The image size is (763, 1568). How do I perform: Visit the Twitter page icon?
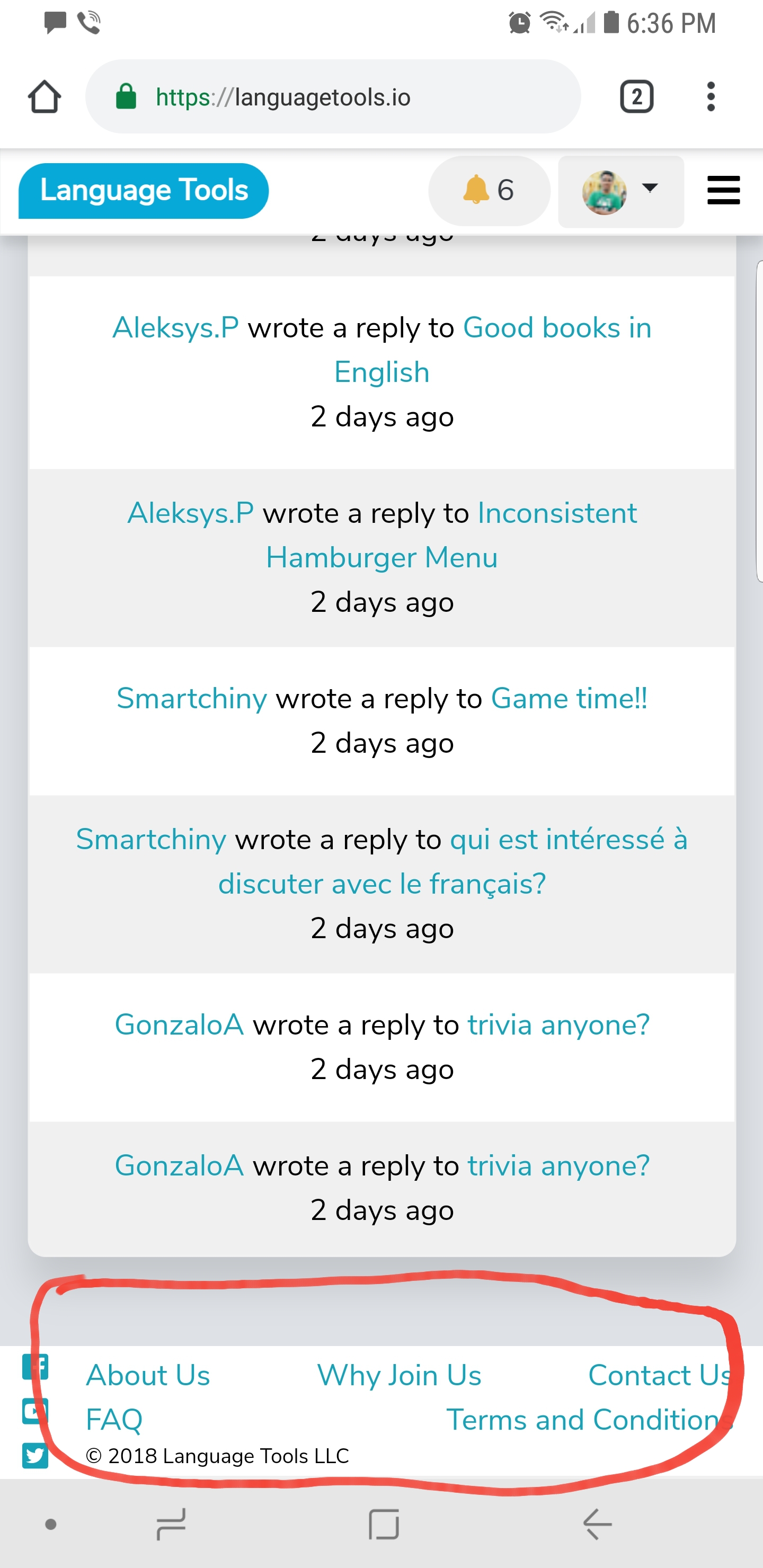(35, 1456)
